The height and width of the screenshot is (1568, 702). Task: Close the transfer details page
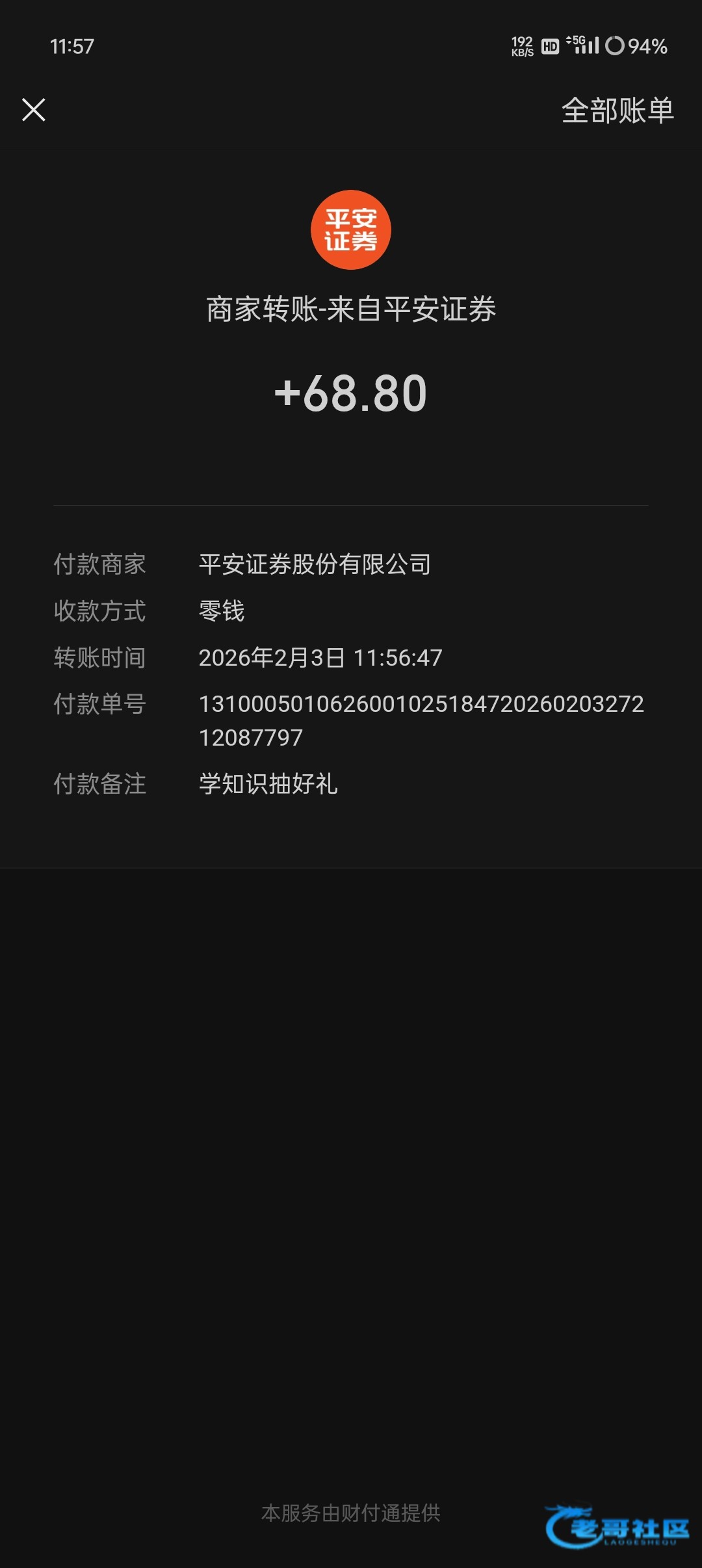(34, 110)
